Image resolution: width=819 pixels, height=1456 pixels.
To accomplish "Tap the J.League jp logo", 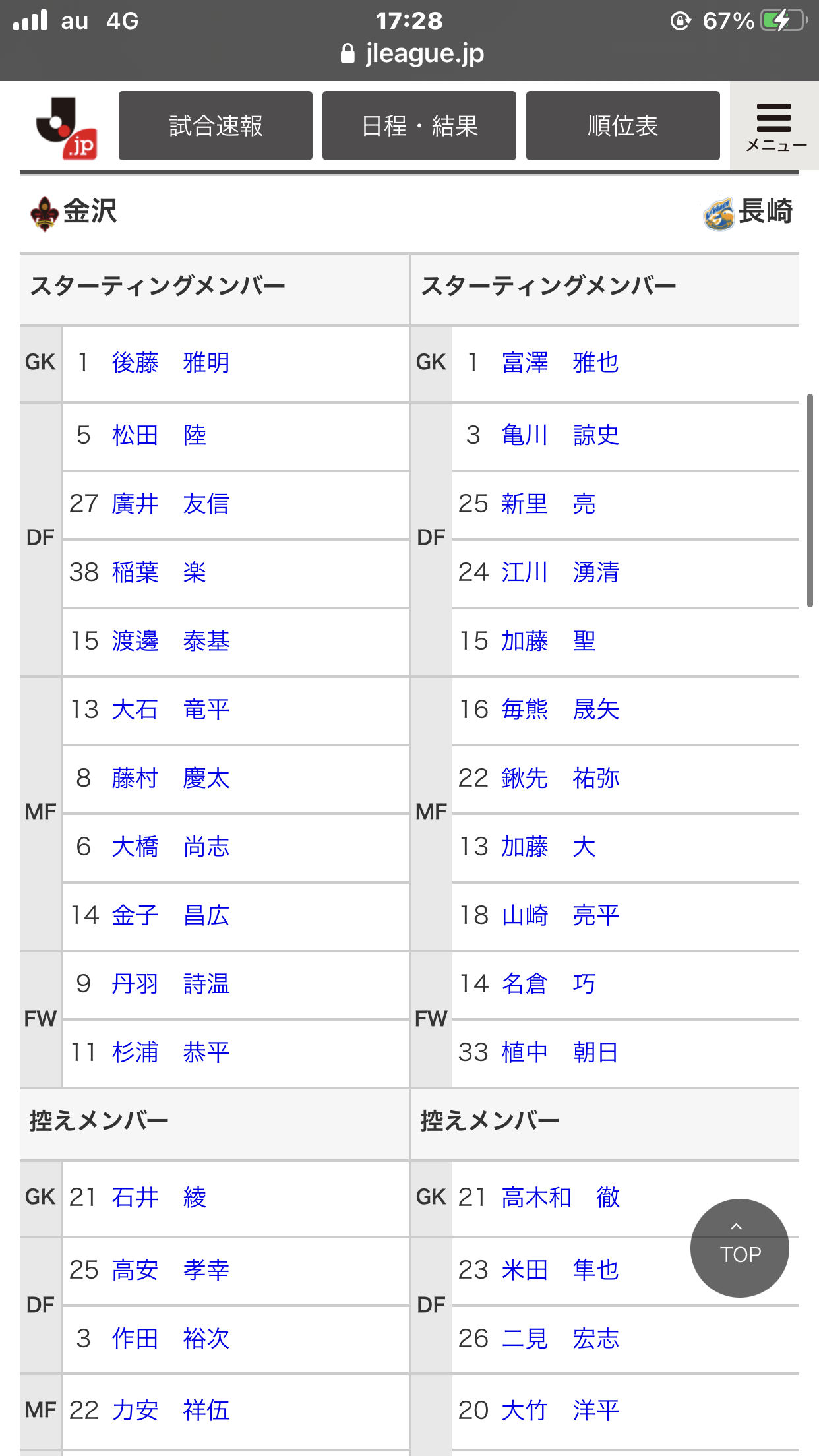I will click(x=67, y=127).
